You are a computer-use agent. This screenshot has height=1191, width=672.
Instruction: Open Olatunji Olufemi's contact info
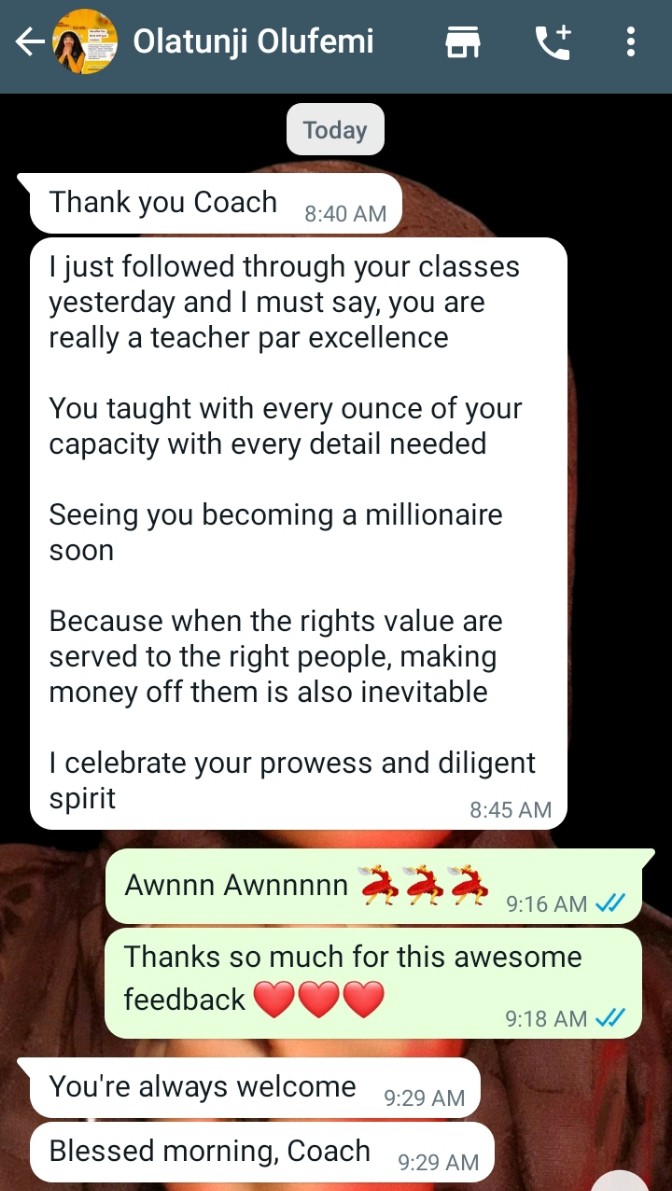tap(253, 42)
